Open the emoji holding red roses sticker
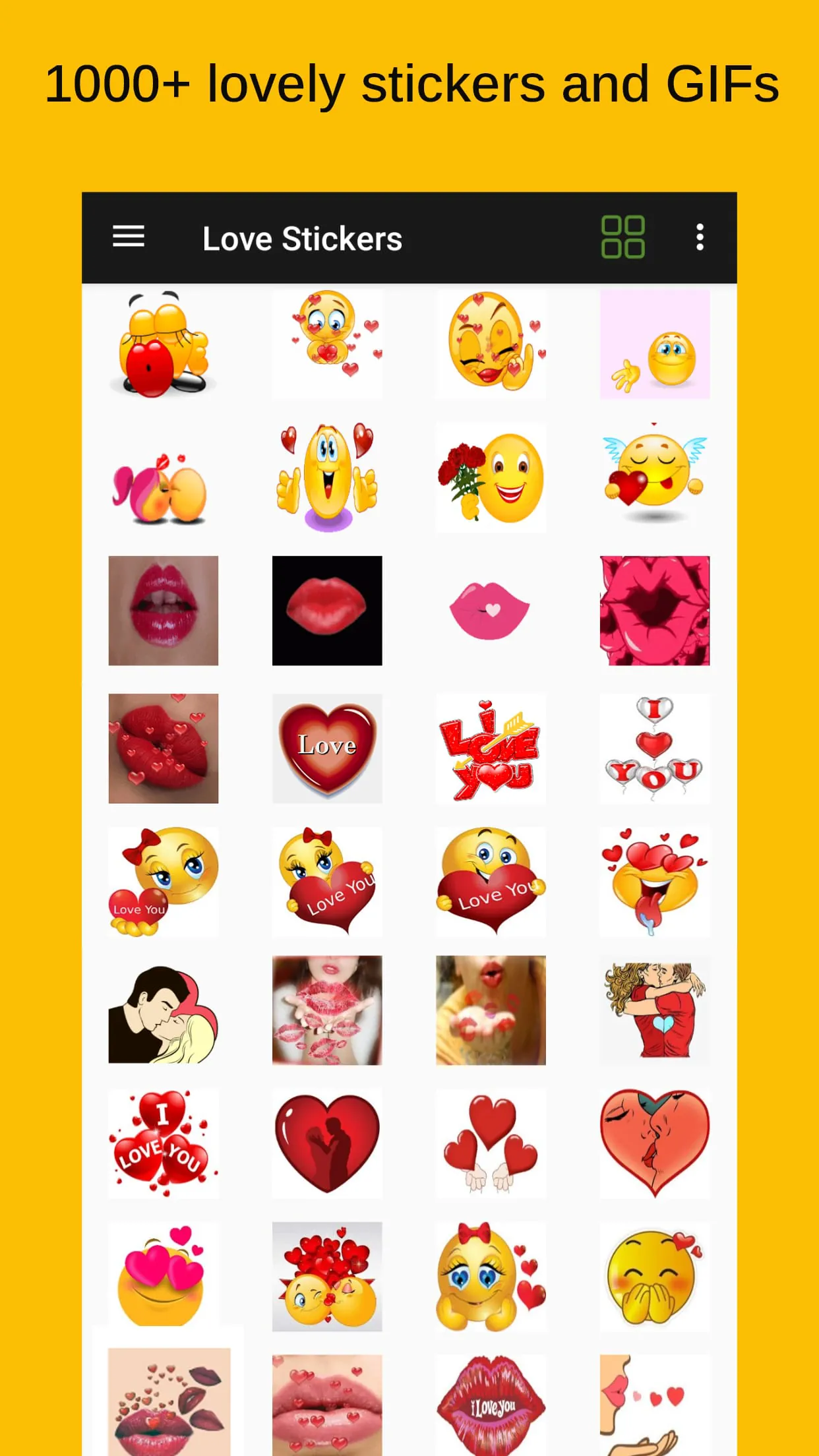The image size is (819, 1456). [491, 478]
